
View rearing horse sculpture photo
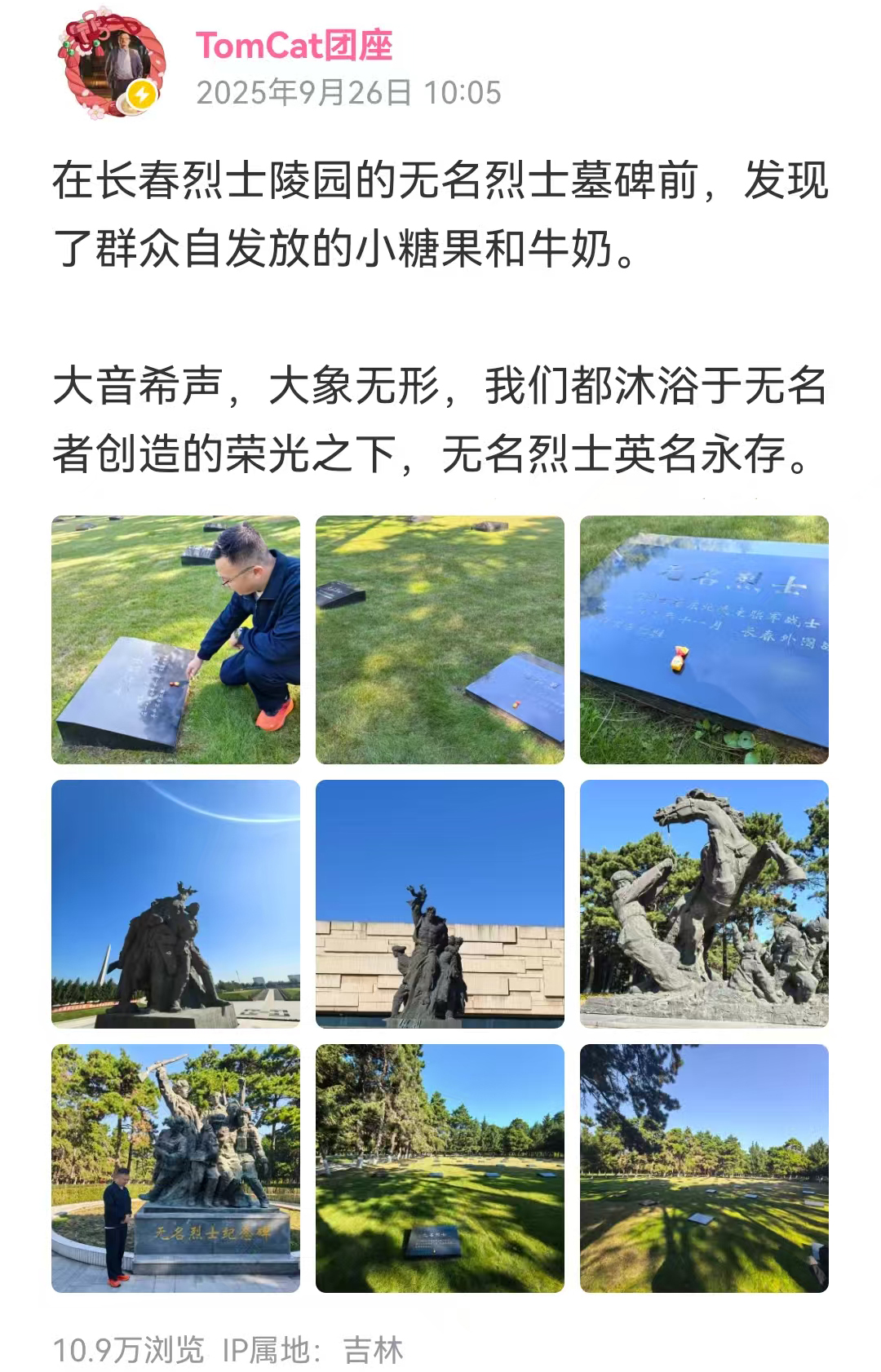(704, 904)
